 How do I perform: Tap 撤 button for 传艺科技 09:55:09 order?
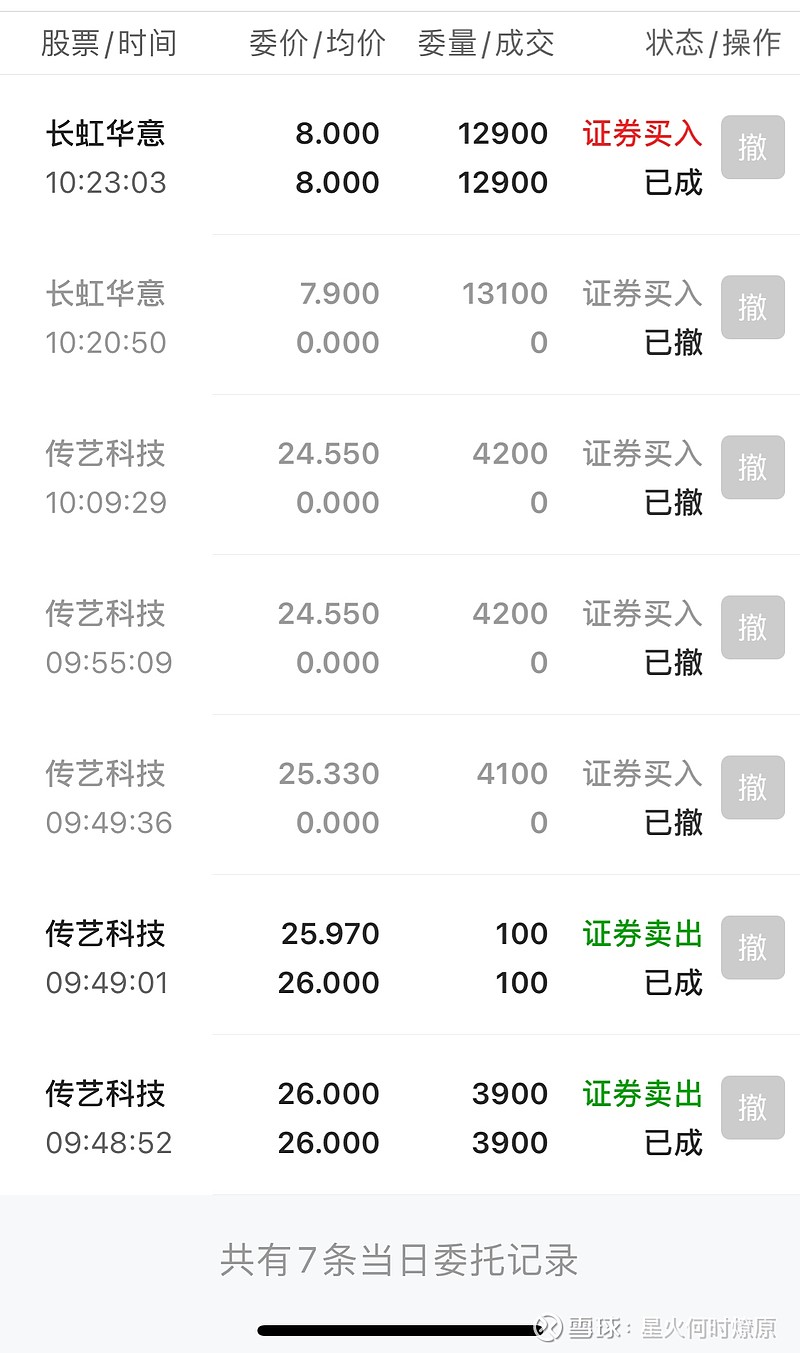pyautogui.click(x=753, y=627)
